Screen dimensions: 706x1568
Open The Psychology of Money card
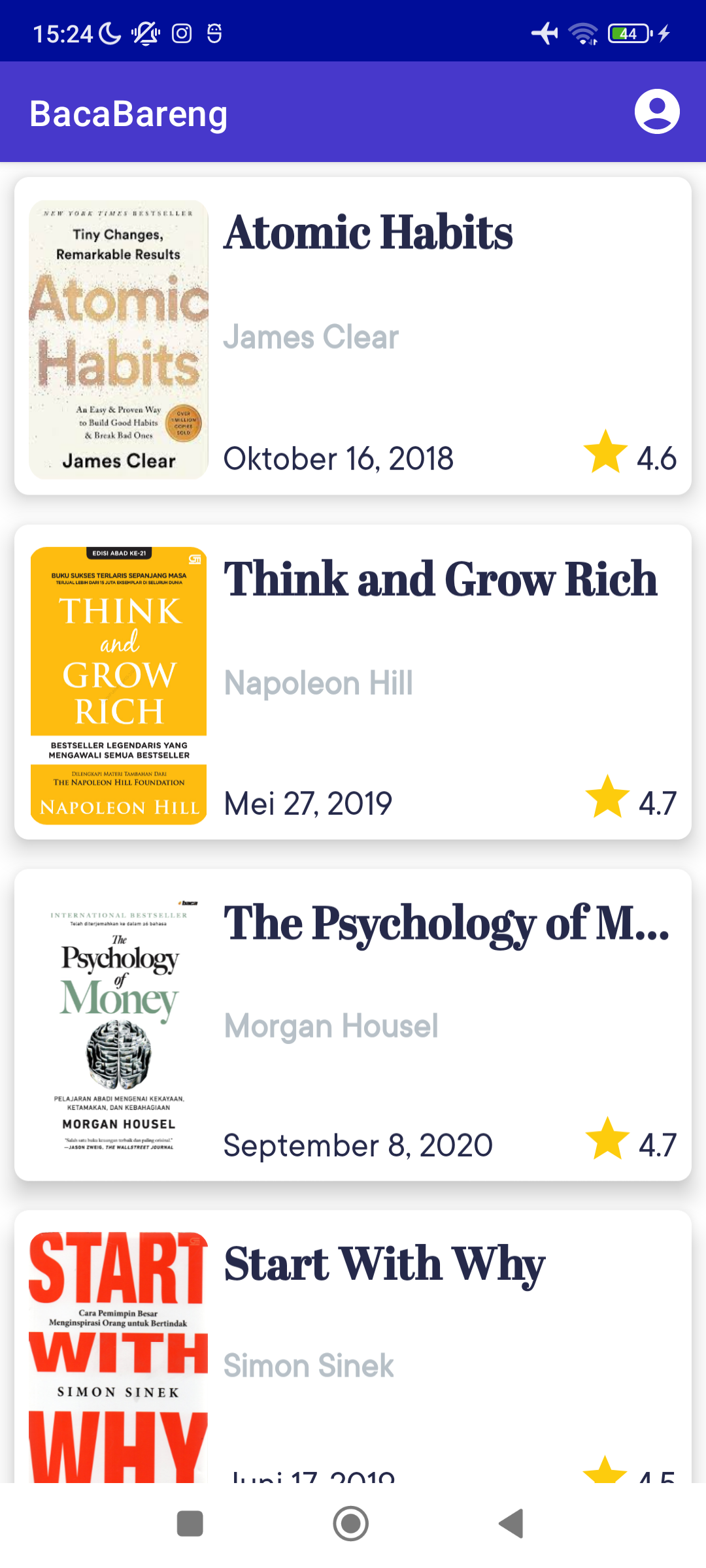coord(353,1024)
